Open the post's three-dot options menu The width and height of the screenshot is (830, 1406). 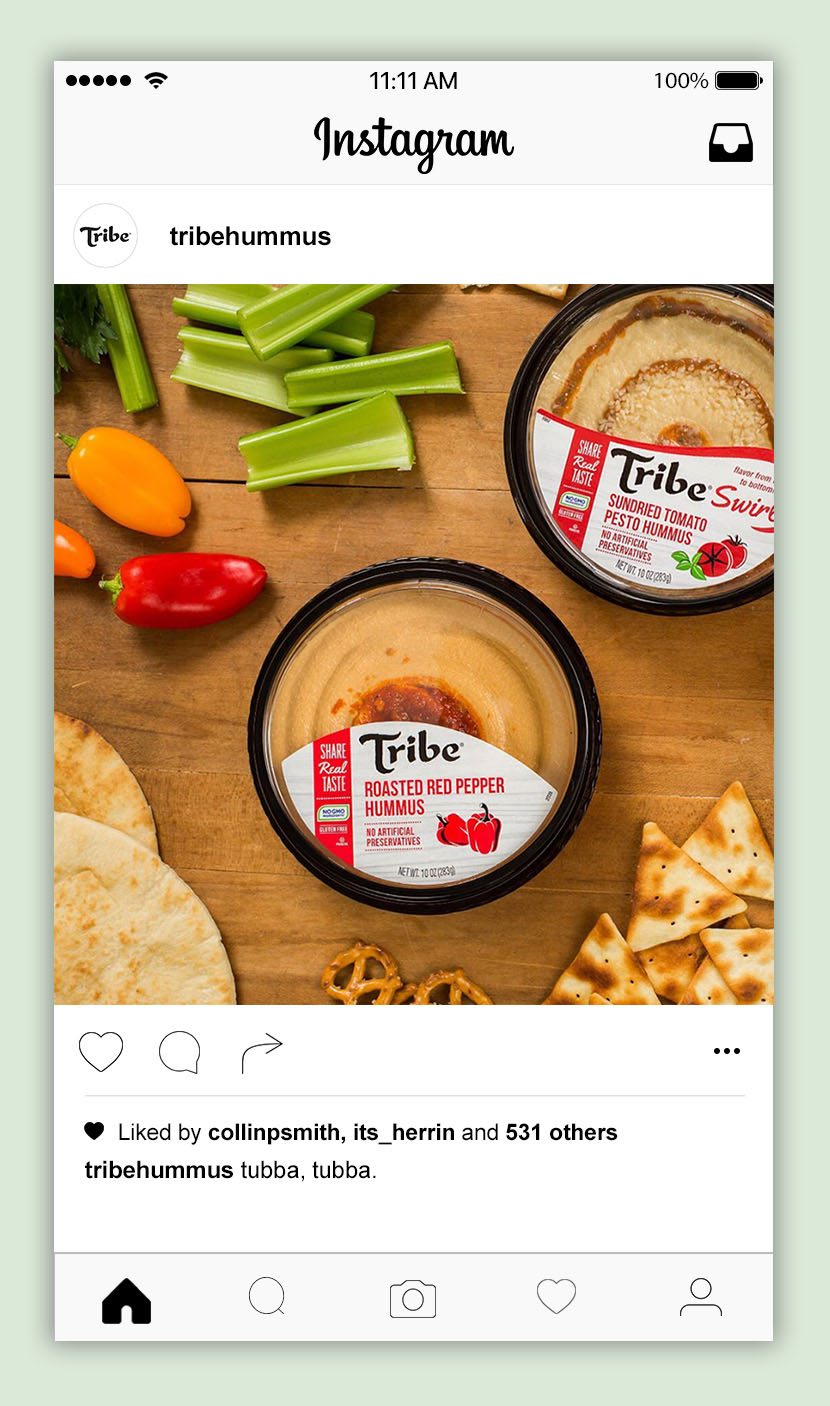(x=727, y=1051)
